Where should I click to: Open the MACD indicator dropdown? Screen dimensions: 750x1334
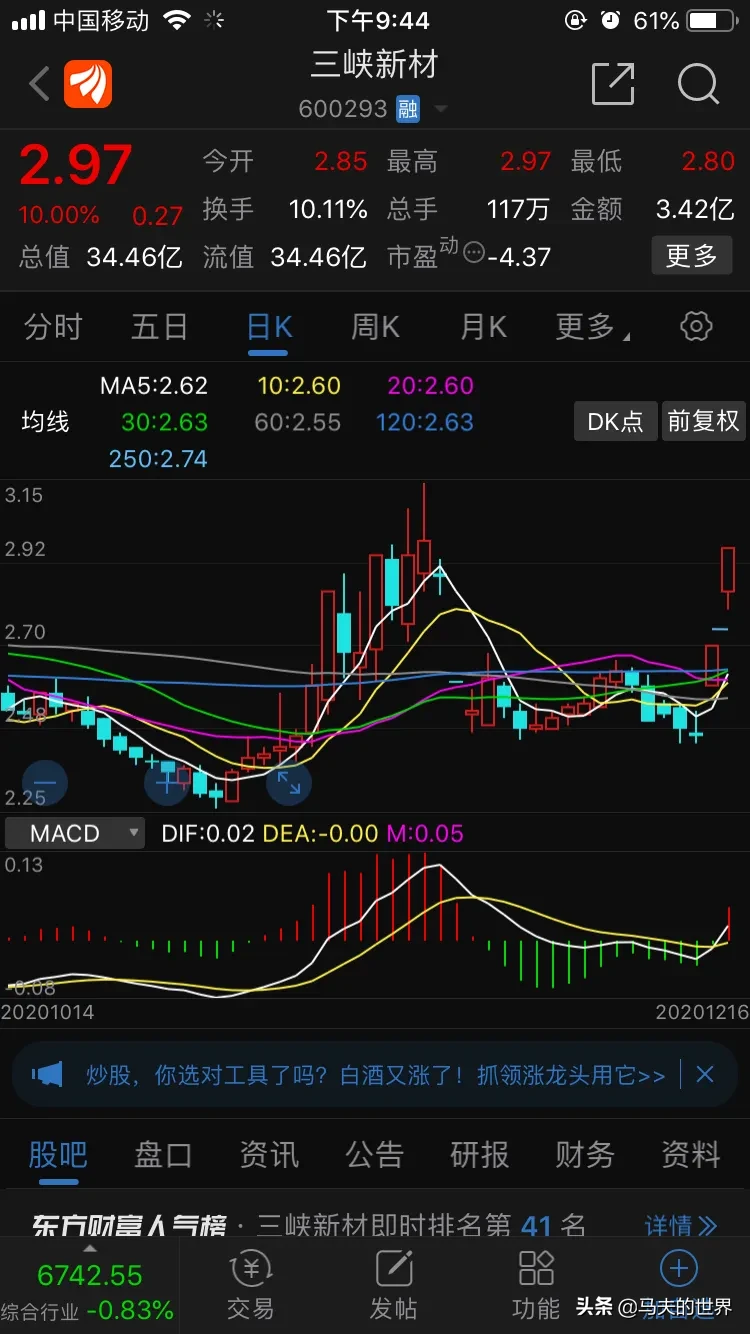coord(75,833)
